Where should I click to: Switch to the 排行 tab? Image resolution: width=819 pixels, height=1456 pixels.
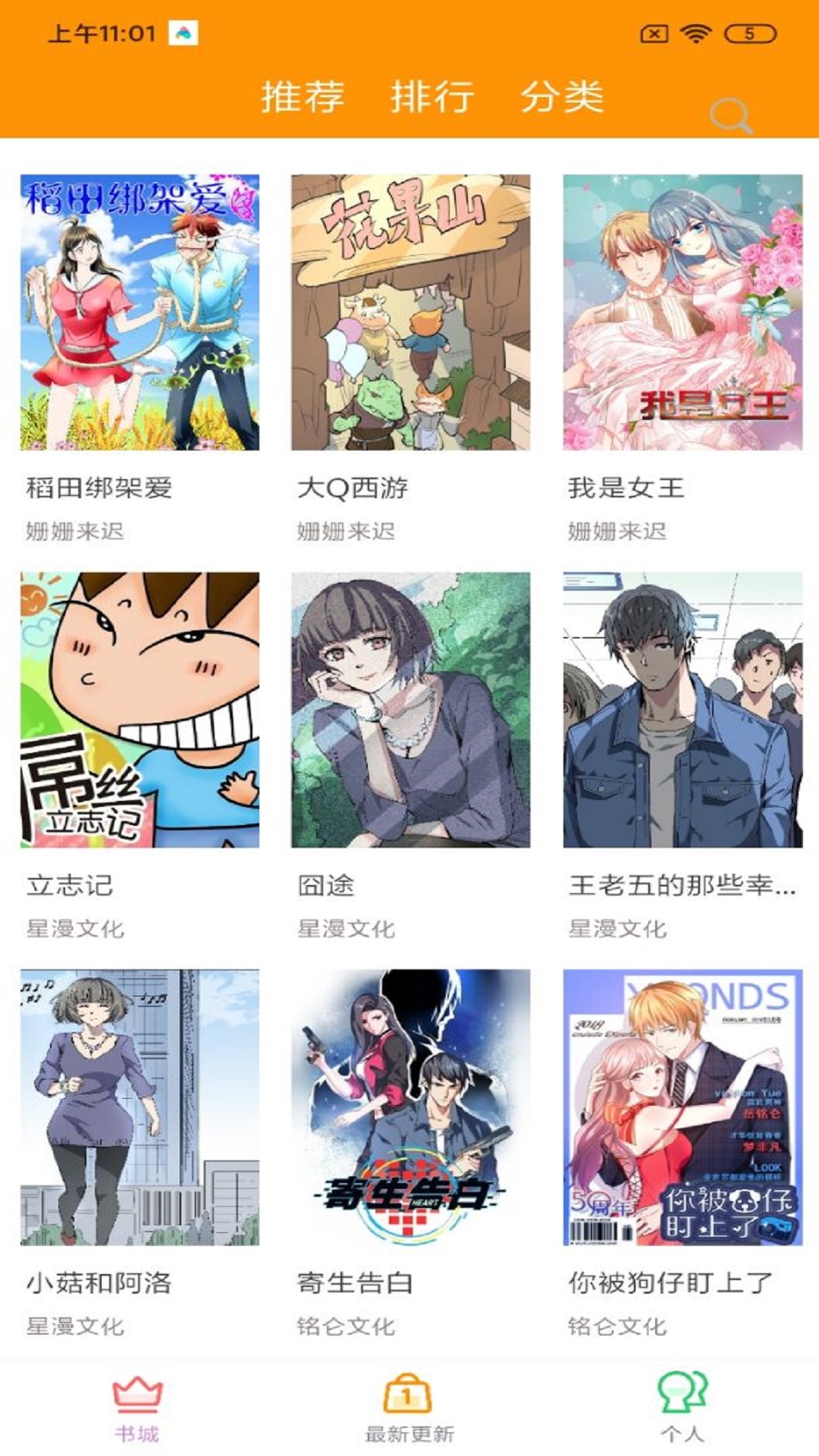pos(433,97)
